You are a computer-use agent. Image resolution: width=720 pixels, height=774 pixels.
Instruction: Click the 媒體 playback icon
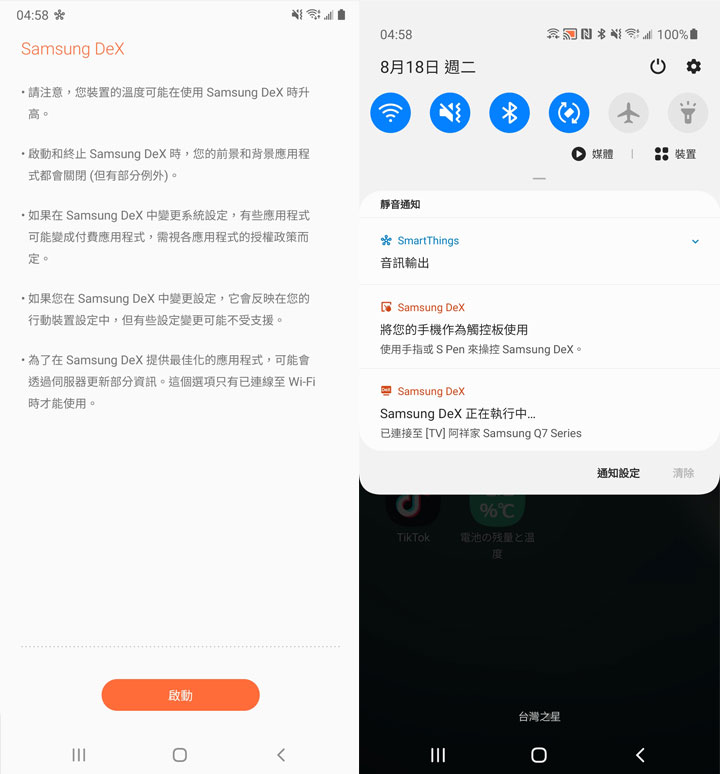pyautogui.click(x=578, y=155)
